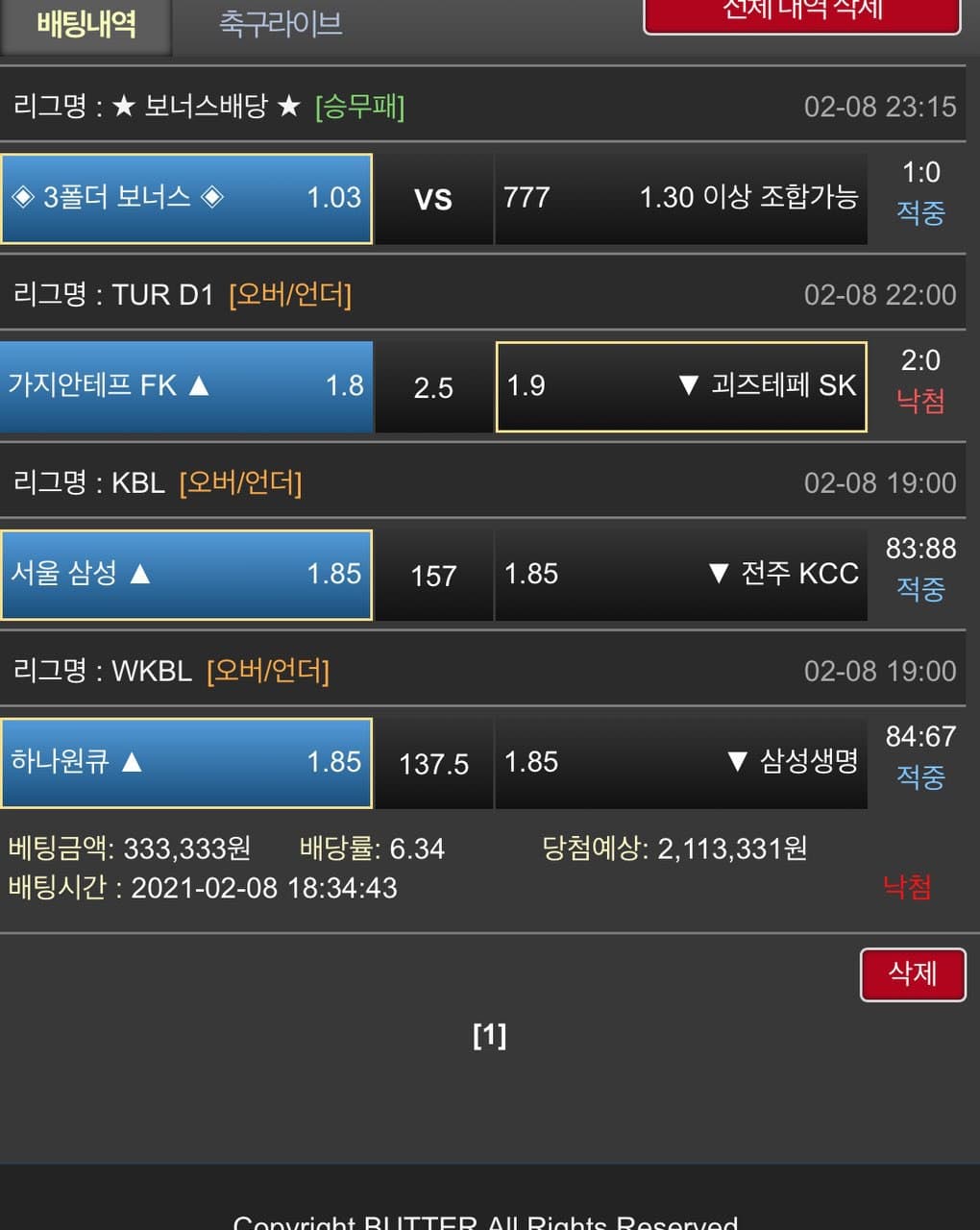Tap the red 전체 내역 삭제 button

[801, 13]
